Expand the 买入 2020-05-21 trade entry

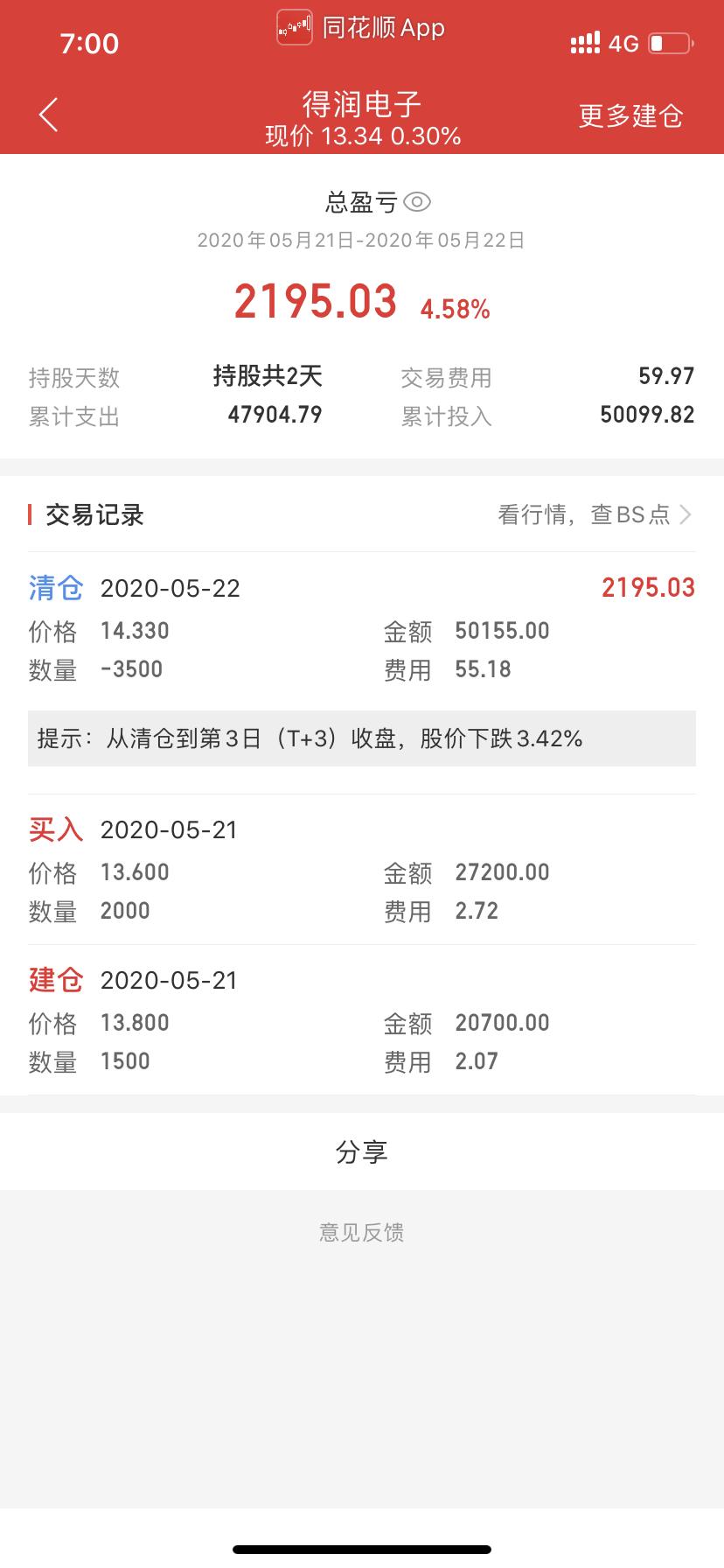(x=171, y=829)
